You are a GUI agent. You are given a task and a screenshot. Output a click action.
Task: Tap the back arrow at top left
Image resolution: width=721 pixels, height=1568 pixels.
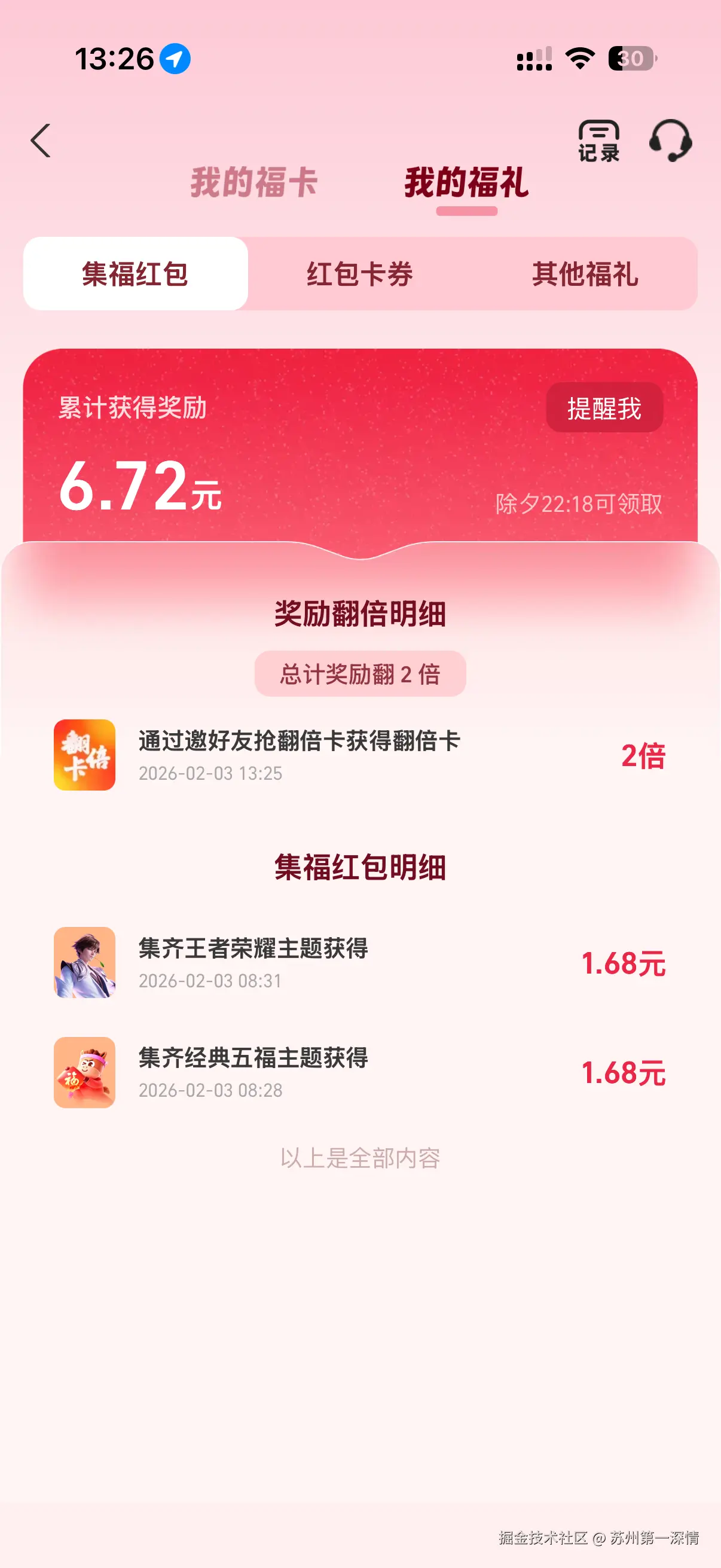click(41, 139)
